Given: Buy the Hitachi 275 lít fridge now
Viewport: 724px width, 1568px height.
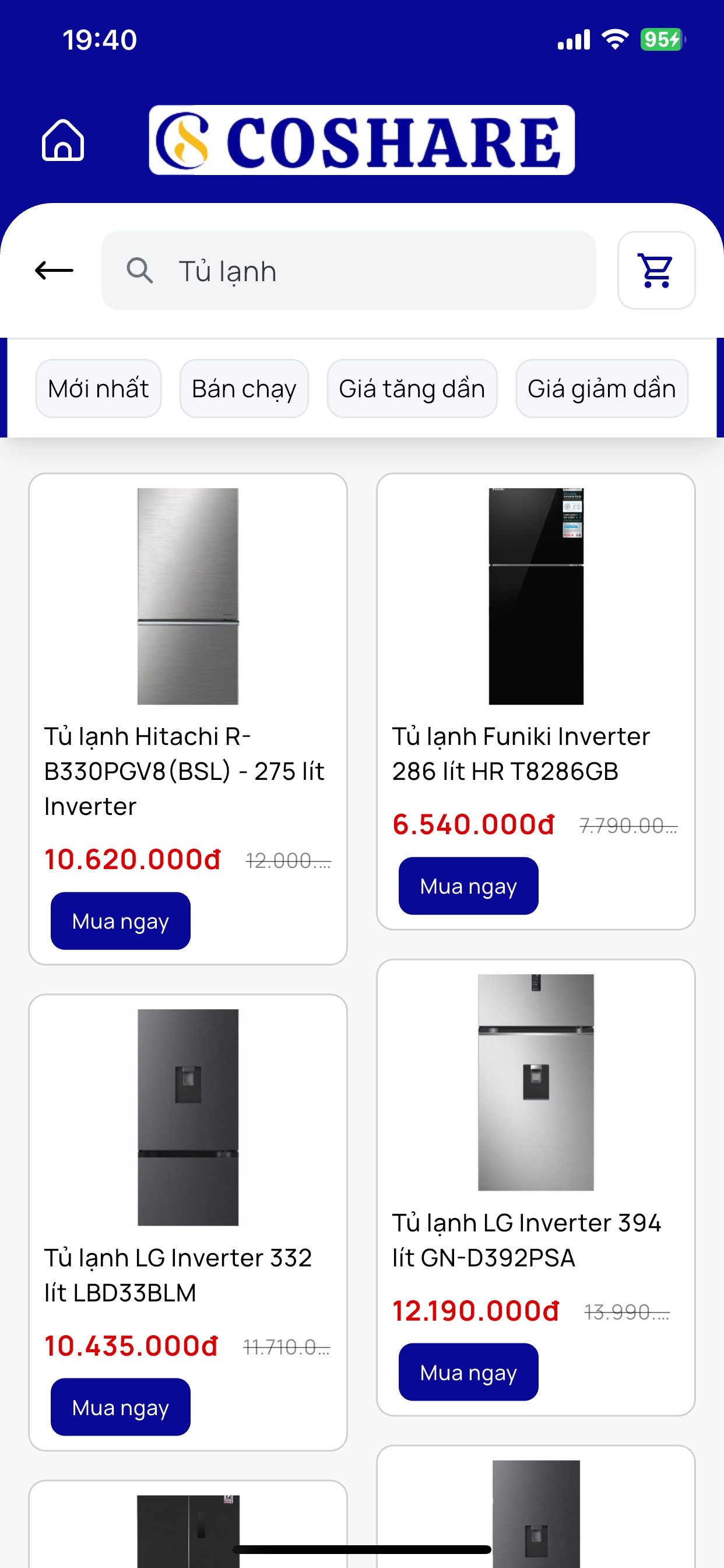Looking at the screenshot, I should 121,921.
